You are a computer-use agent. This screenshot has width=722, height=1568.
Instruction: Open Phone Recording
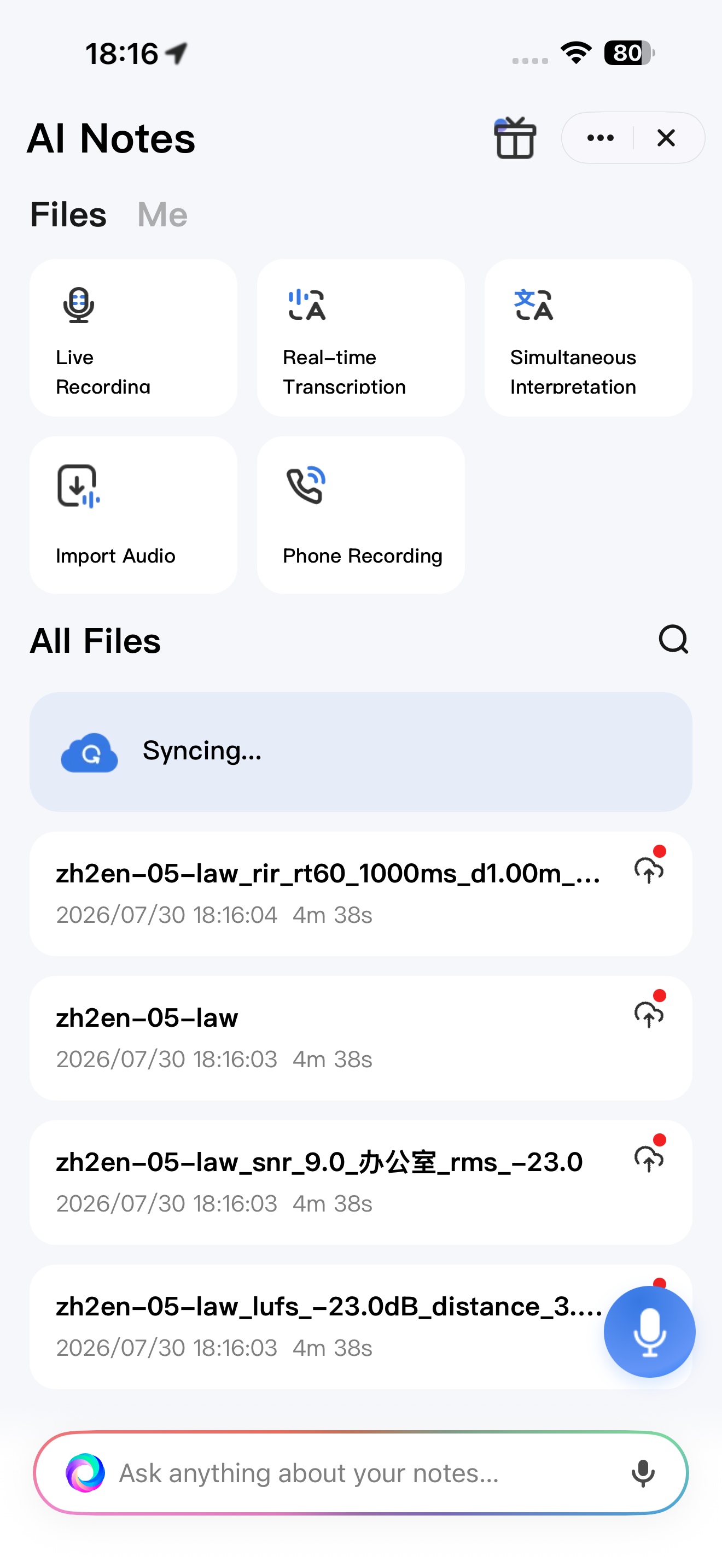pos(360,515)
